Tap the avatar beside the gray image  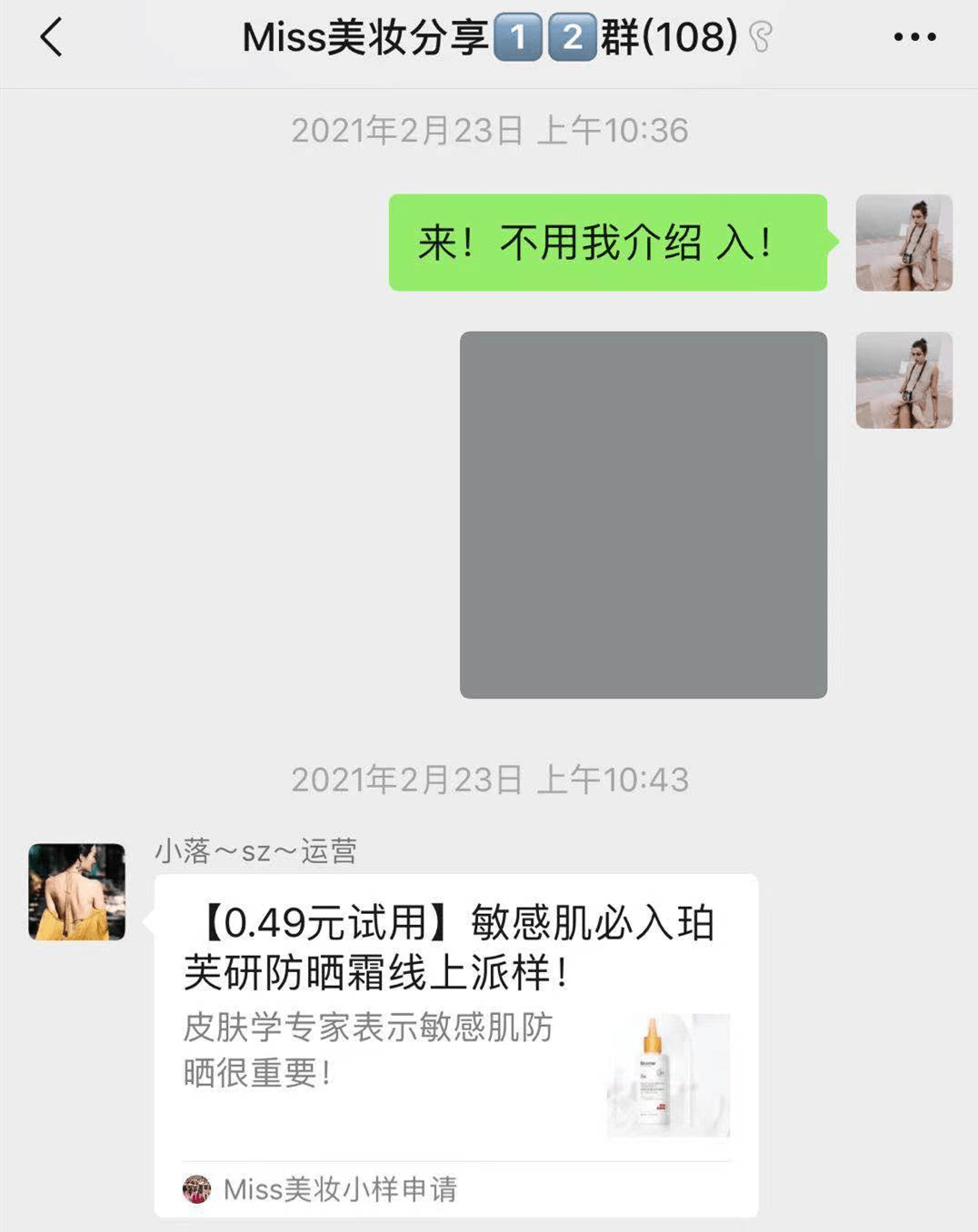(x=903, y=380)
